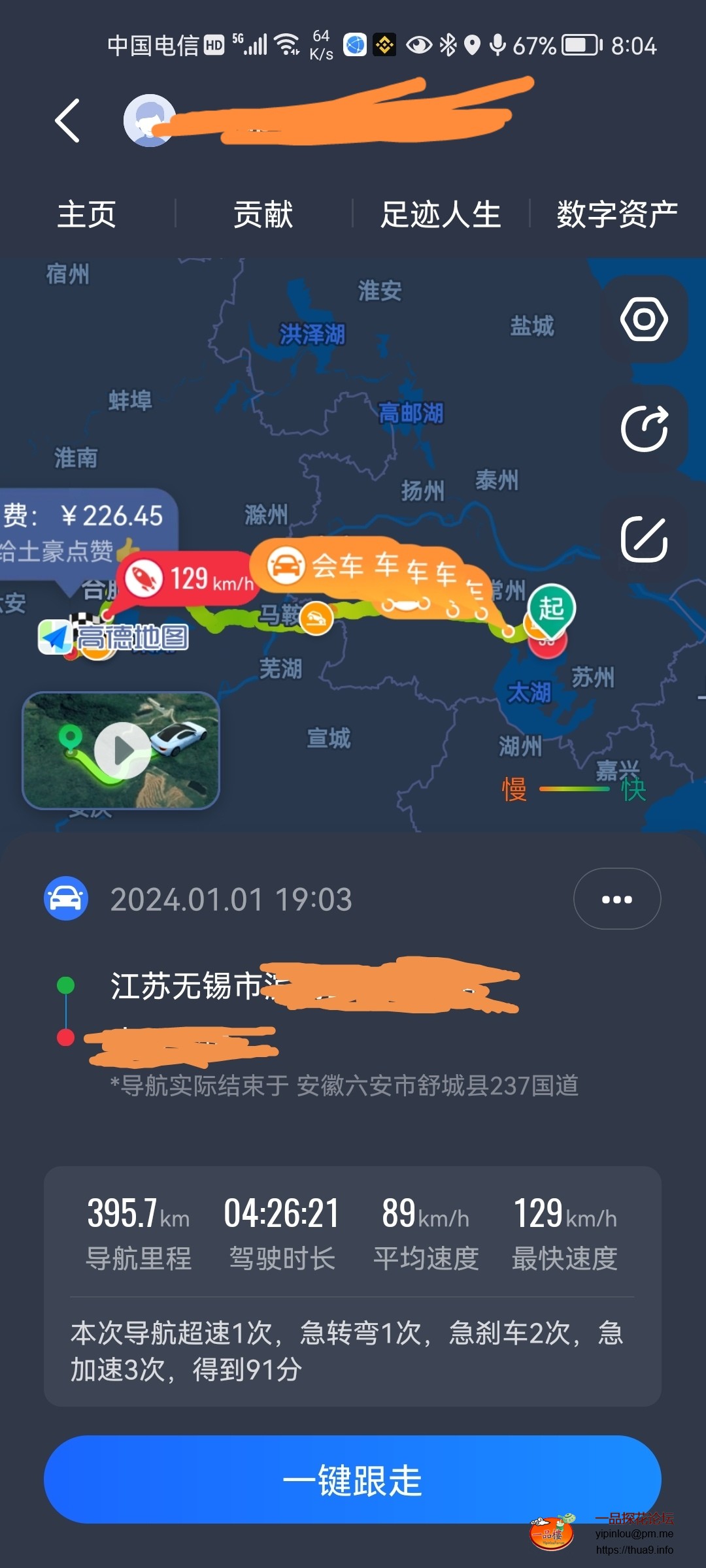
Task: Tap the 会车 event bubble on route
Action: [x=315, y=566]
